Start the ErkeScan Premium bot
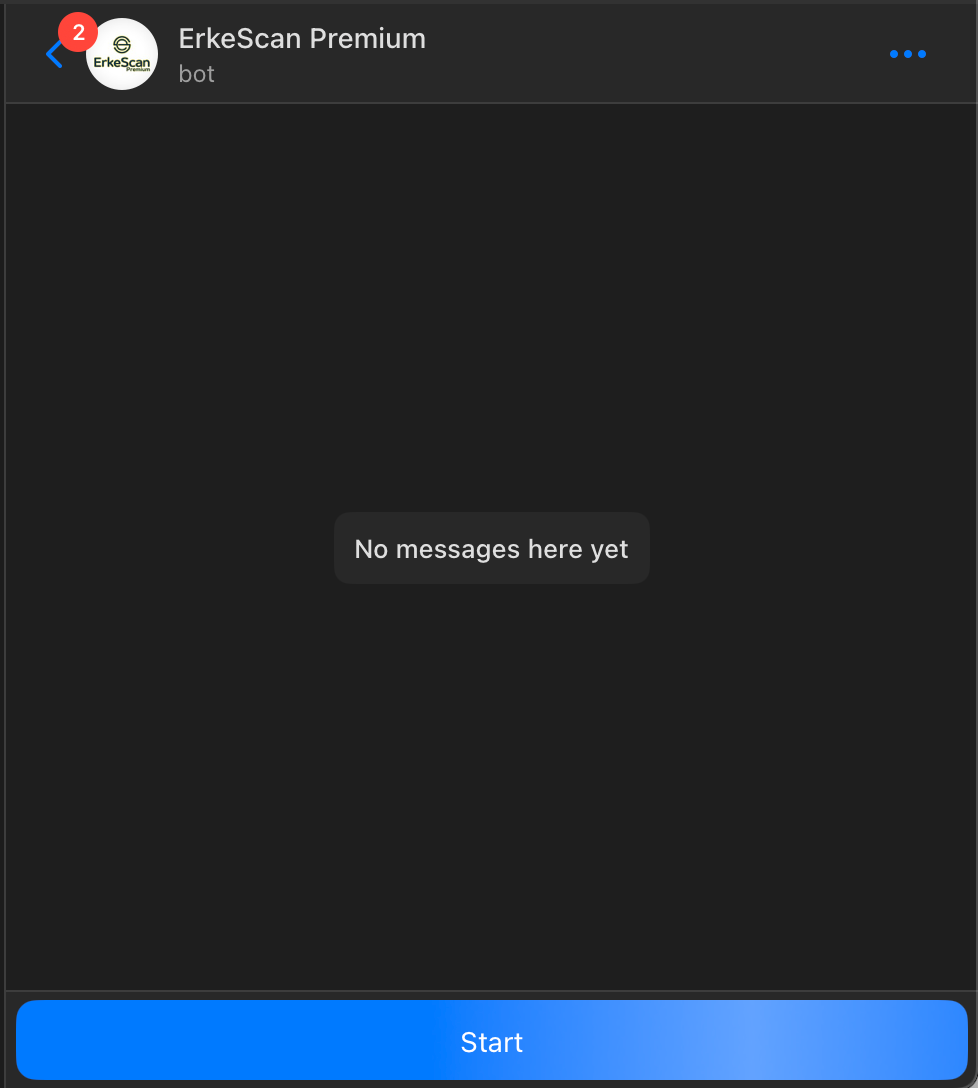Viewport: 978px width, 1088px height. click(x=491, y=1041)
